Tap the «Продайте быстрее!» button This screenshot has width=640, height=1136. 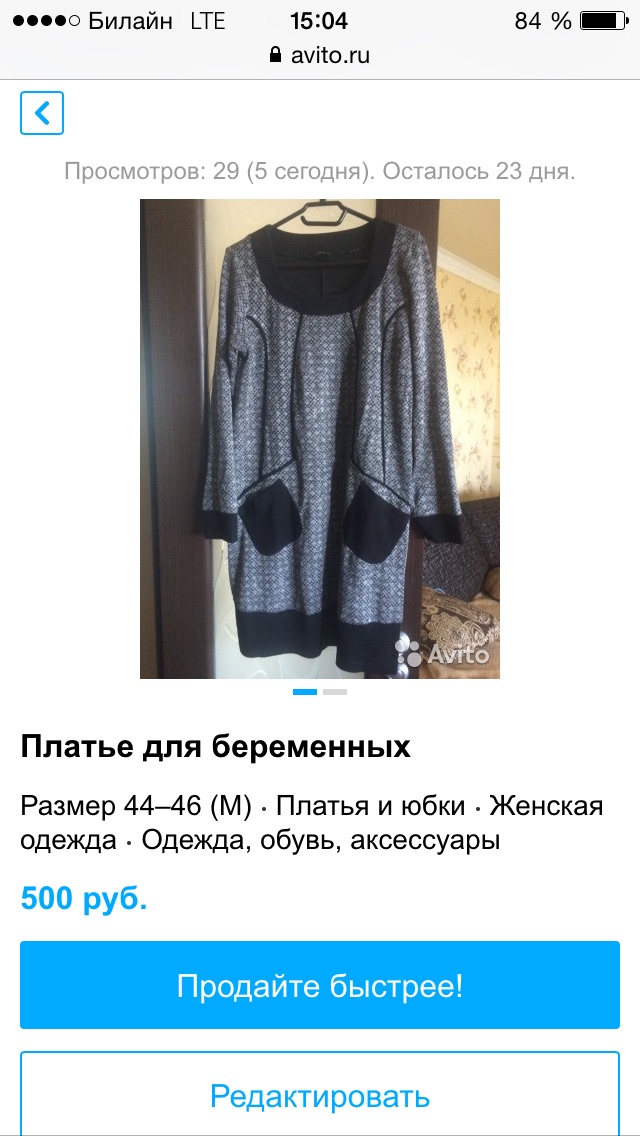tap(320, 985)
